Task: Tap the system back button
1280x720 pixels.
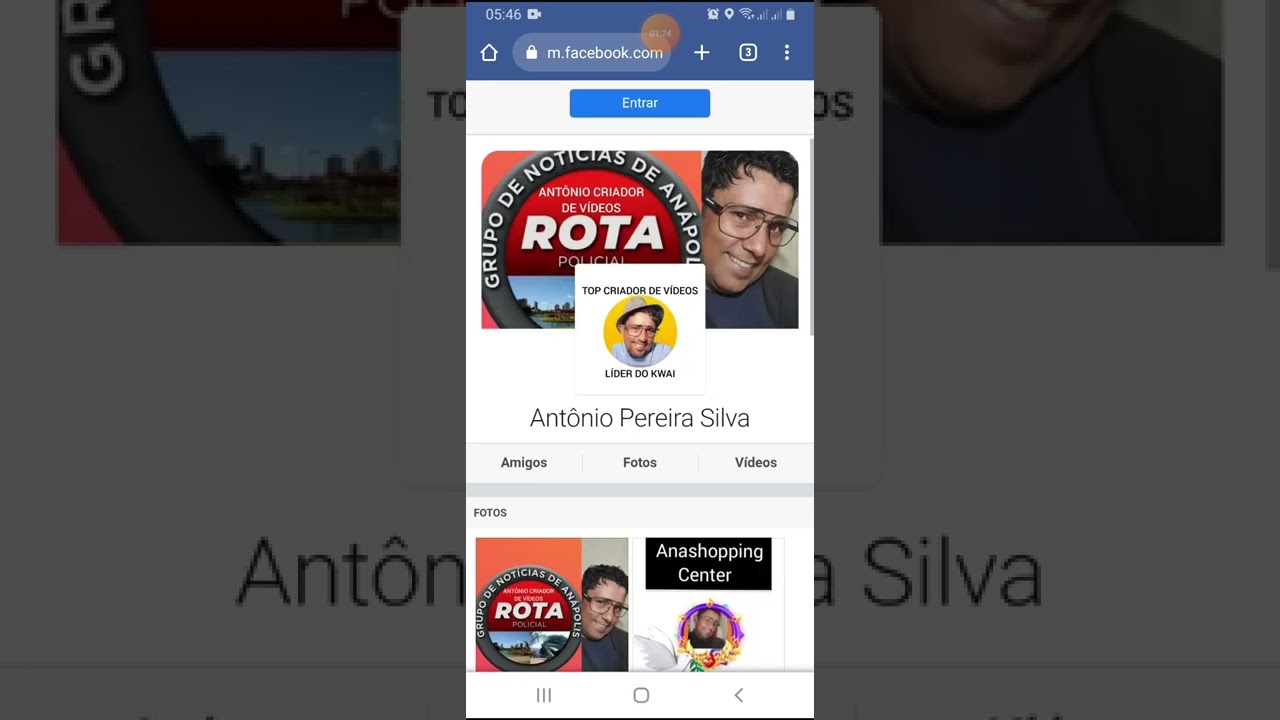Action: tap(739, 695)
